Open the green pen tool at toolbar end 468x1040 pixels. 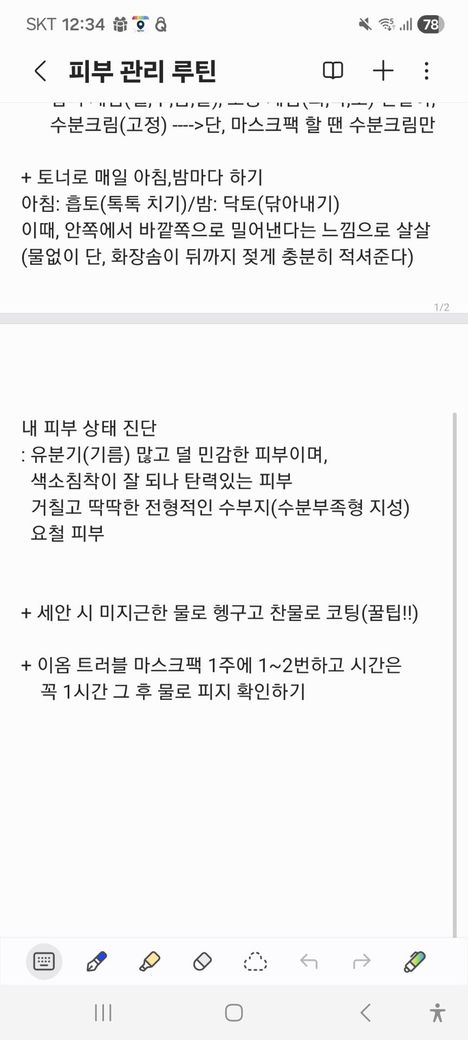click(x=415, y=961)
